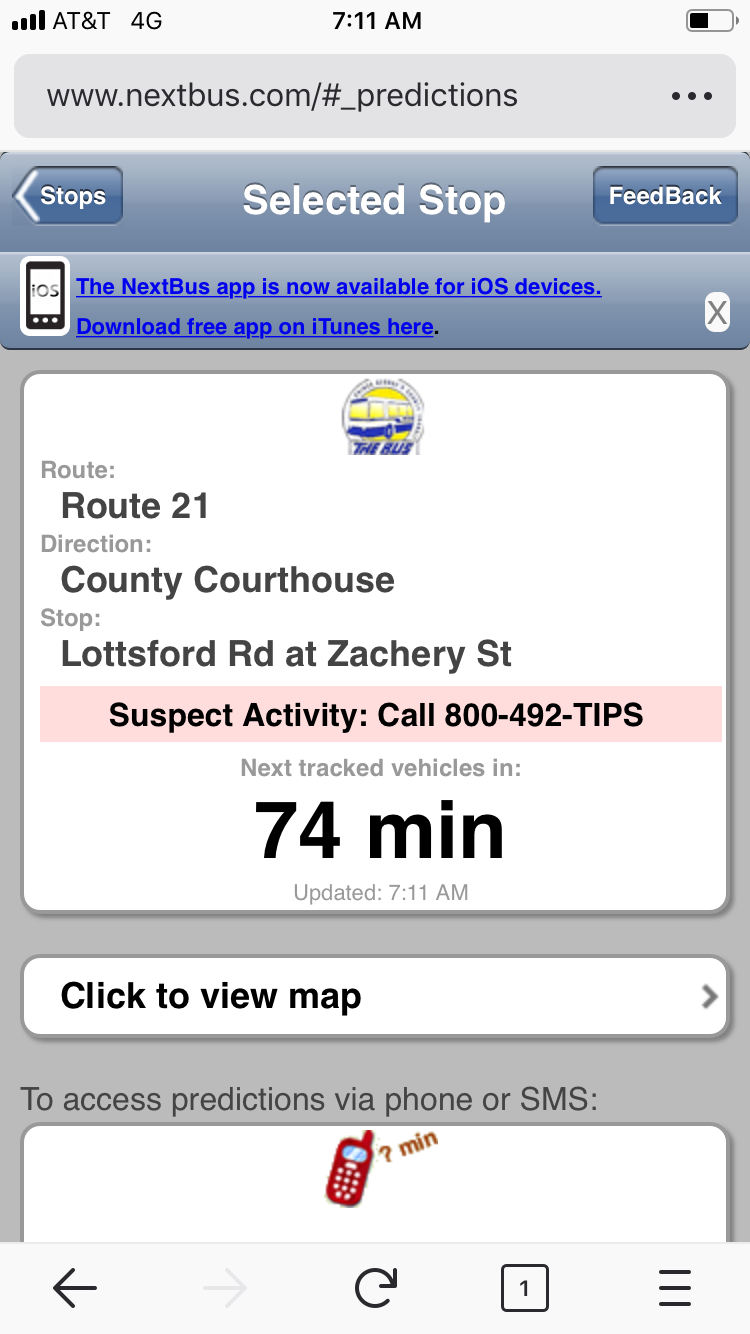The height and width of the screenshot is (1334, 750).
Task: Open the NextBus app for iOS link
Action: [x=338, y=287]
